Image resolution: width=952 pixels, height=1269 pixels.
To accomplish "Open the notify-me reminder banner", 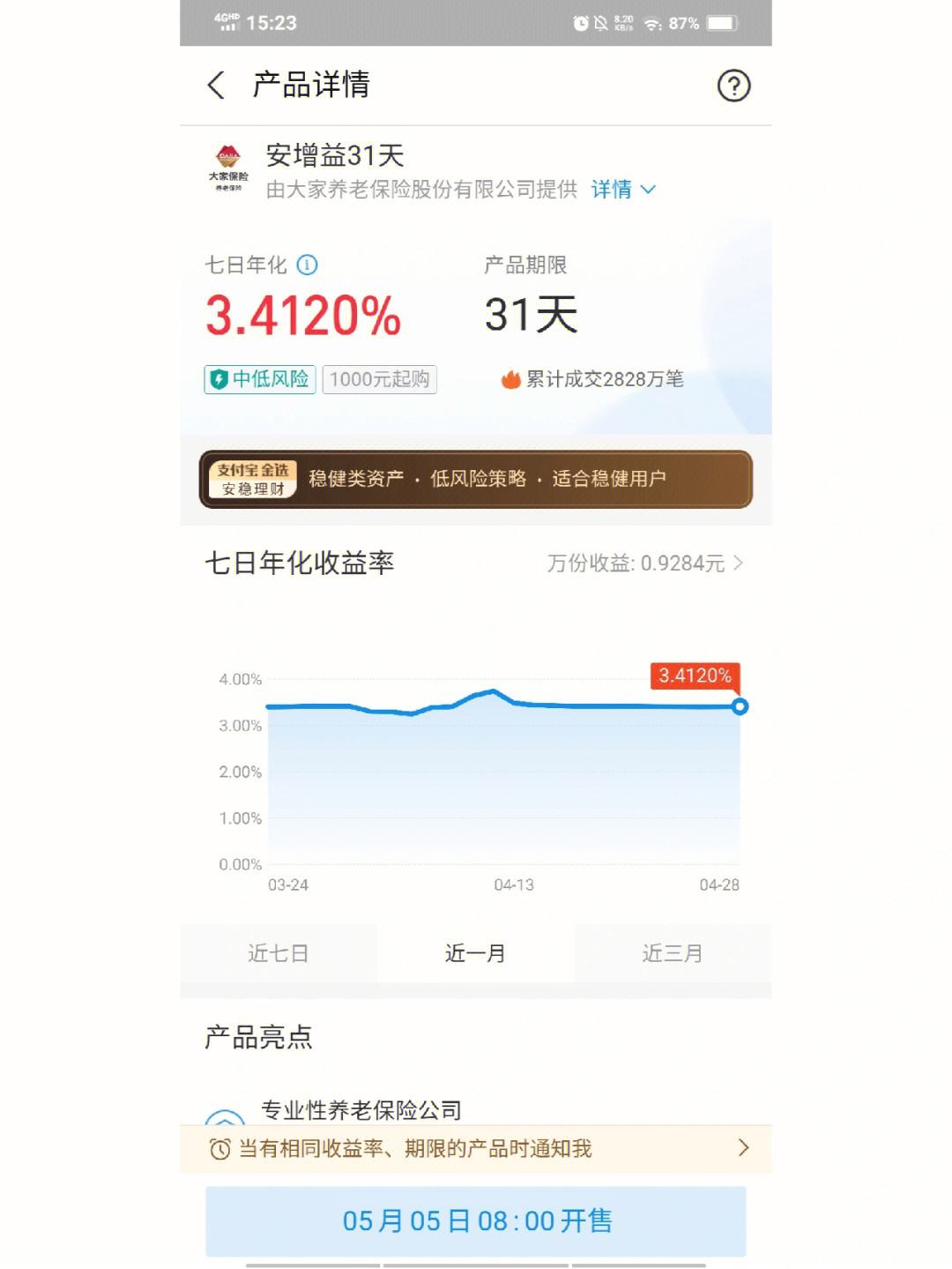I will coord(476,1148).
